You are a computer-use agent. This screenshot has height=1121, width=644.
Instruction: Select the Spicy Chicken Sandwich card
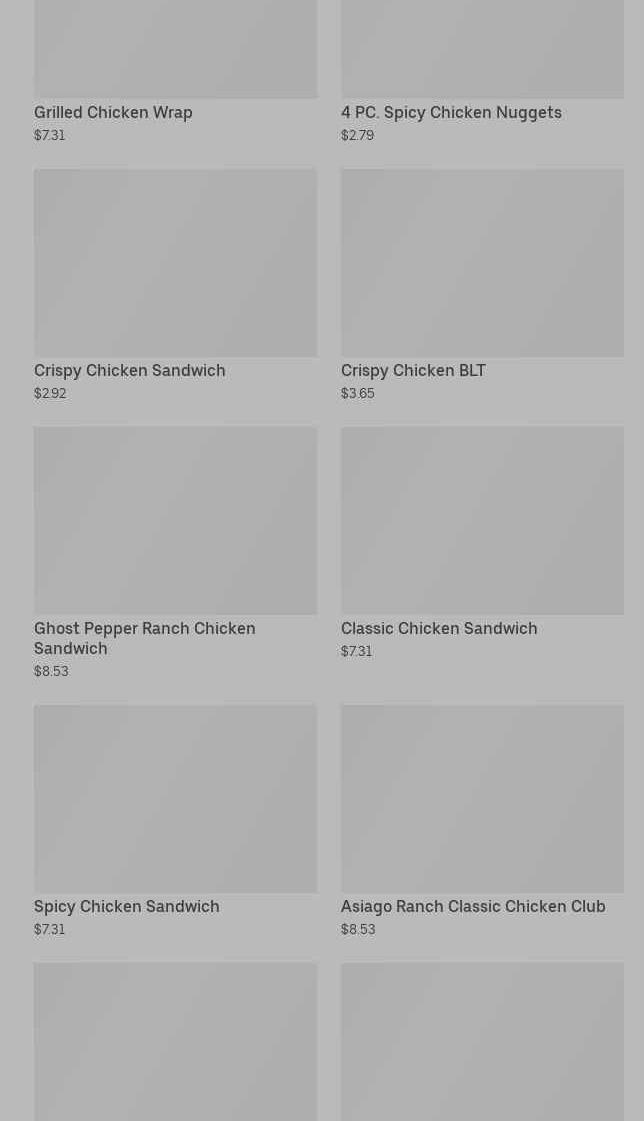point(175,799)
